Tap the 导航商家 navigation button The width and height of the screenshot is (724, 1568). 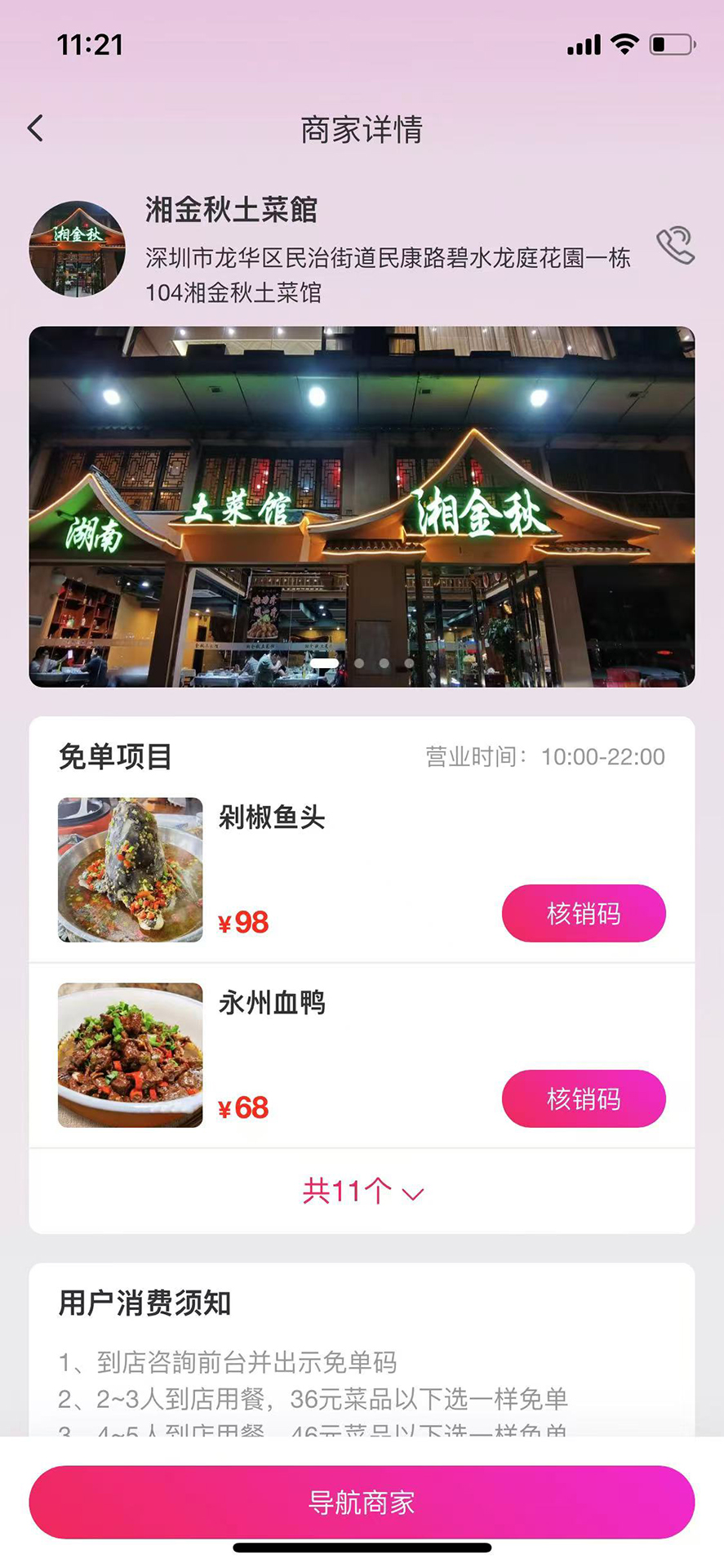pyautogui.click(x=362, y=1503)
